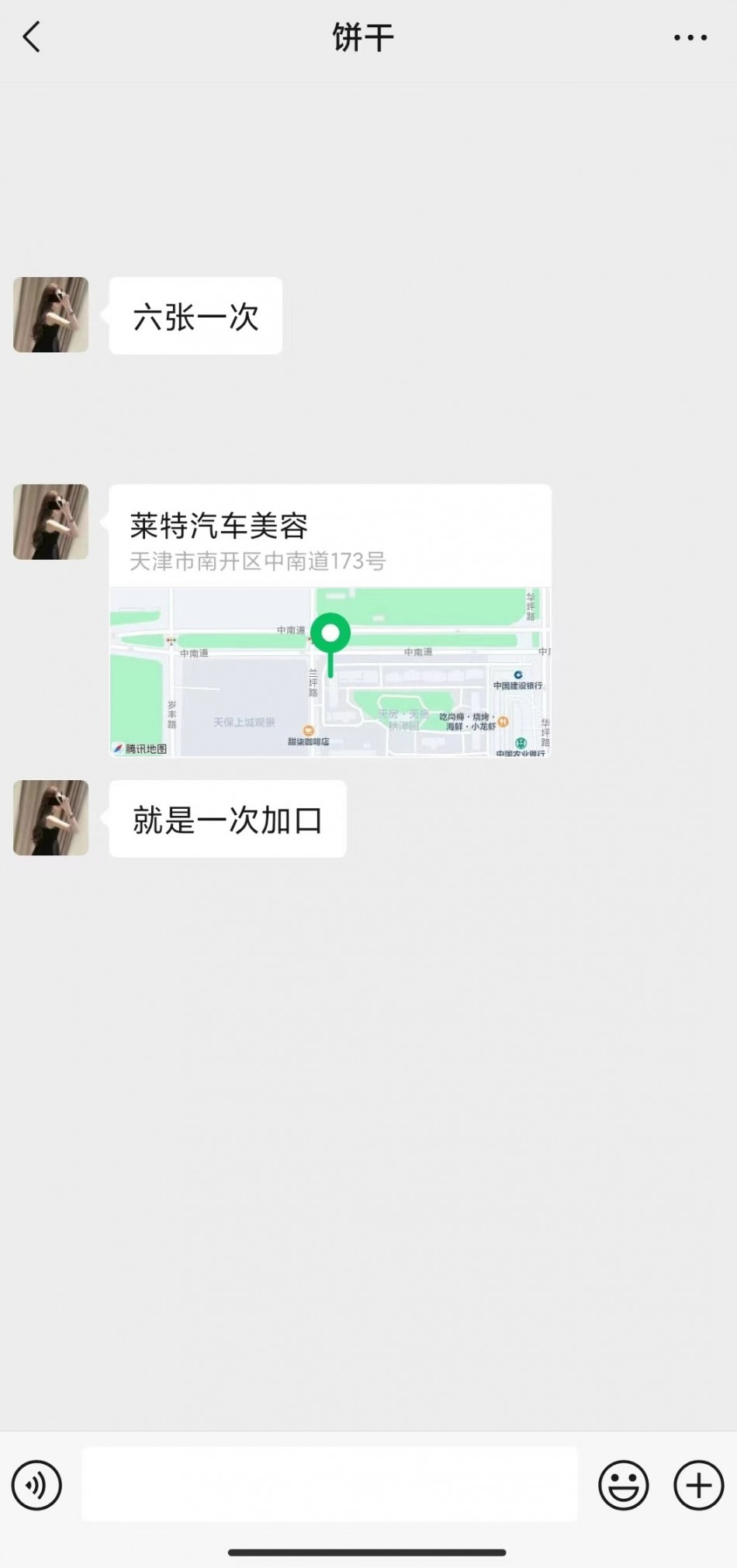Switch to voice message input
Viewport: 737px width, 1568px height.
pos(36,1485)
